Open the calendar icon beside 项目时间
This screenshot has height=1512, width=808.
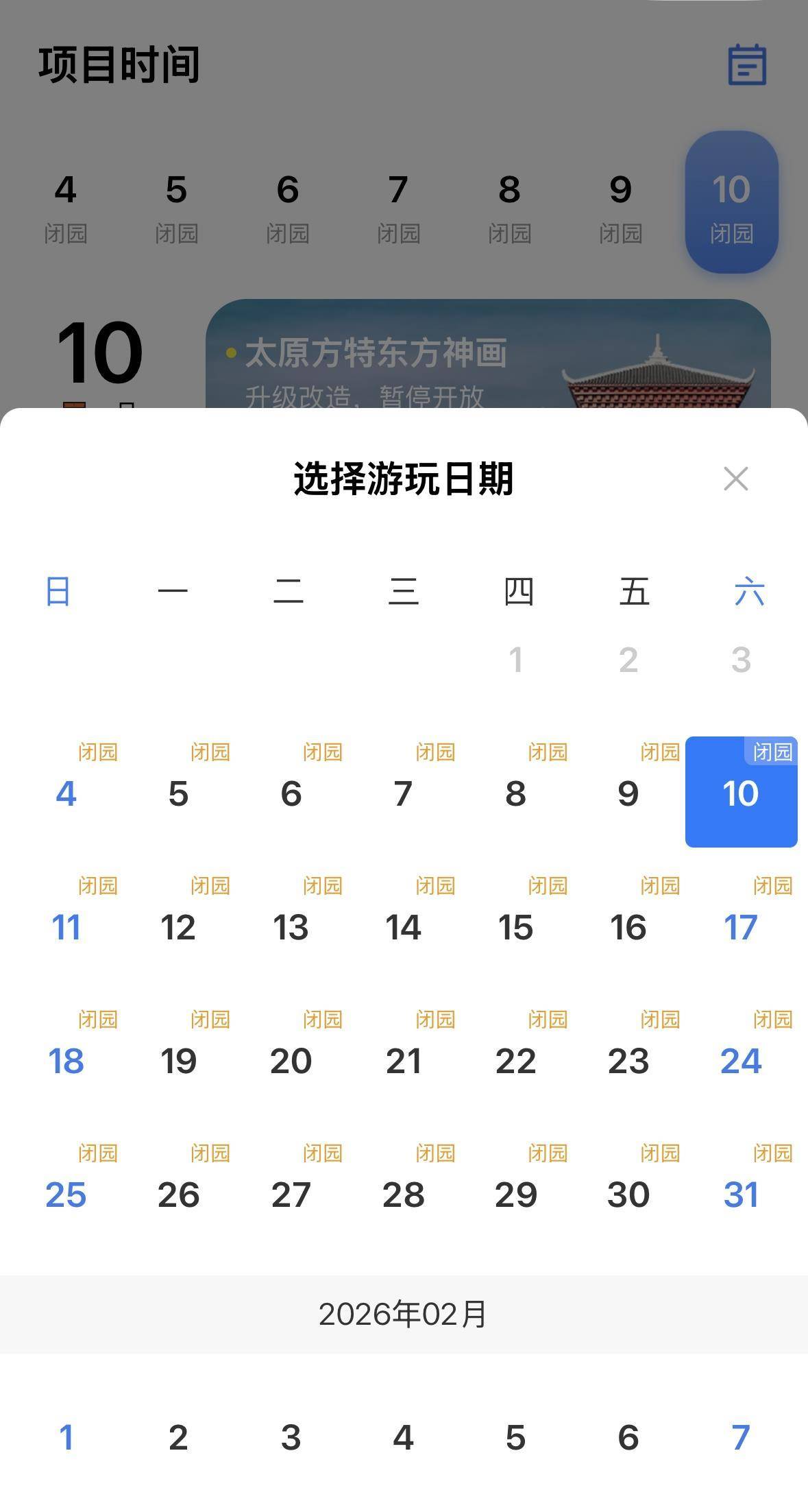click(x=746, y=67)
